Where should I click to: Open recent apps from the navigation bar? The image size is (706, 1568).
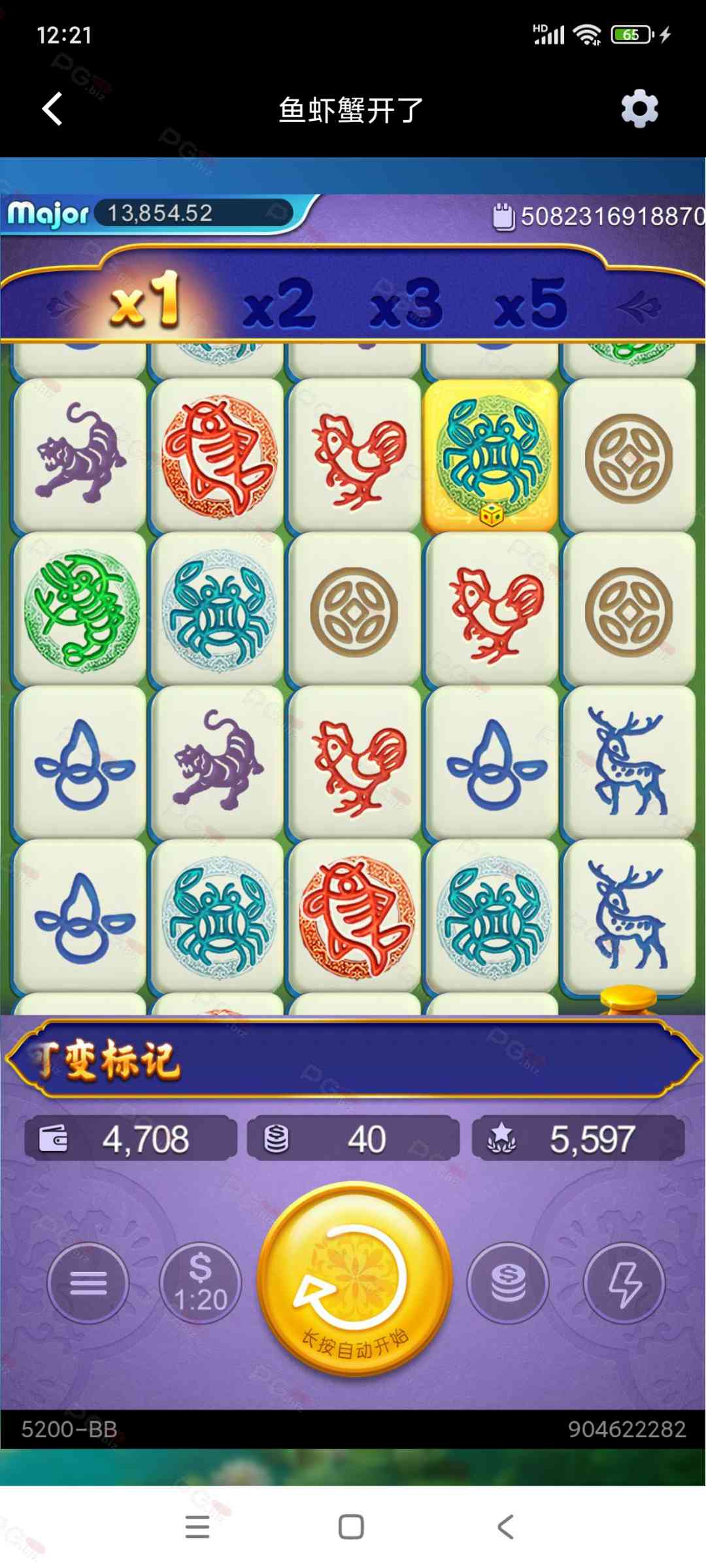[x=197, y=1527]
